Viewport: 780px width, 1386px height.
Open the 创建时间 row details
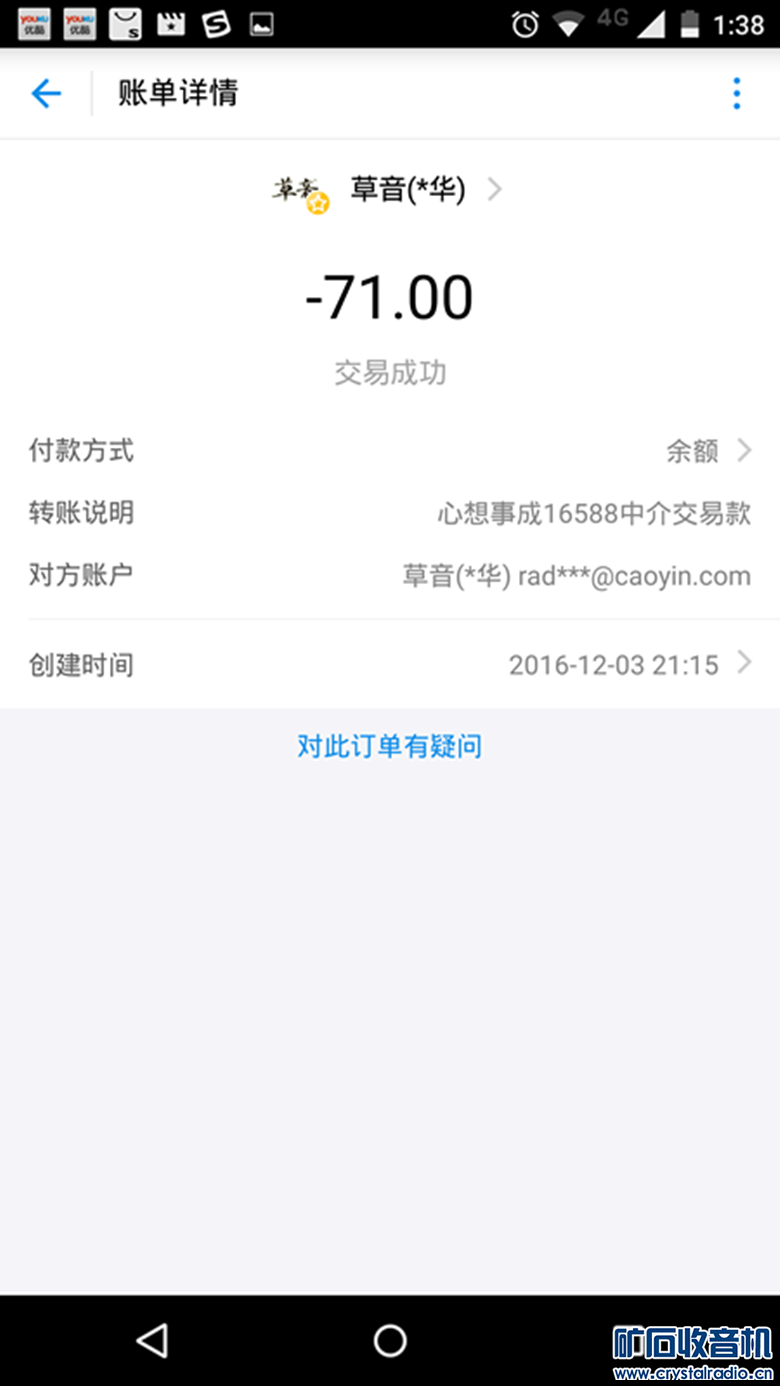(x=390, y=665)
